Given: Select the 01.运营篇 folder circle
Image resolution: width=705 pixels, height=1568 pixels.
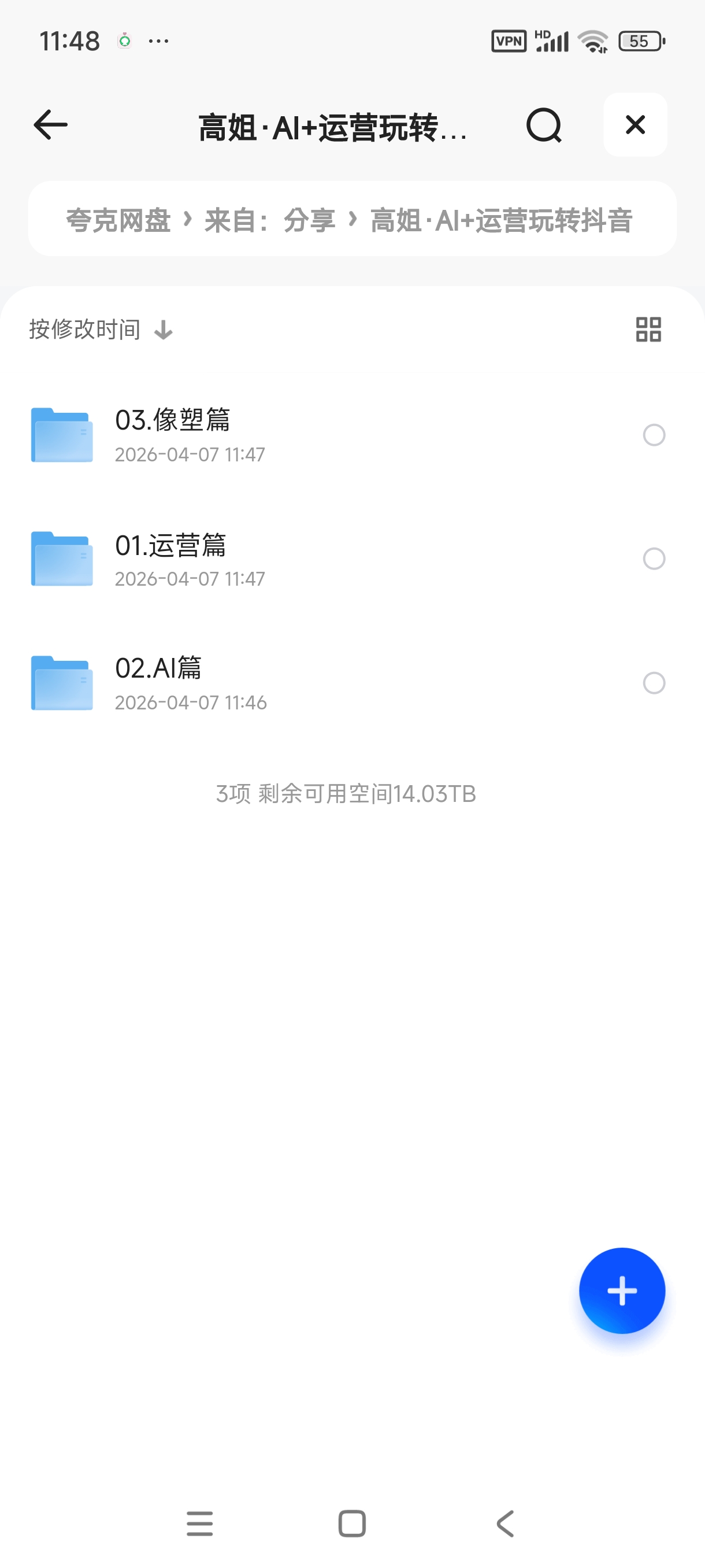Looking at the screenshot, I should [654, 559].
